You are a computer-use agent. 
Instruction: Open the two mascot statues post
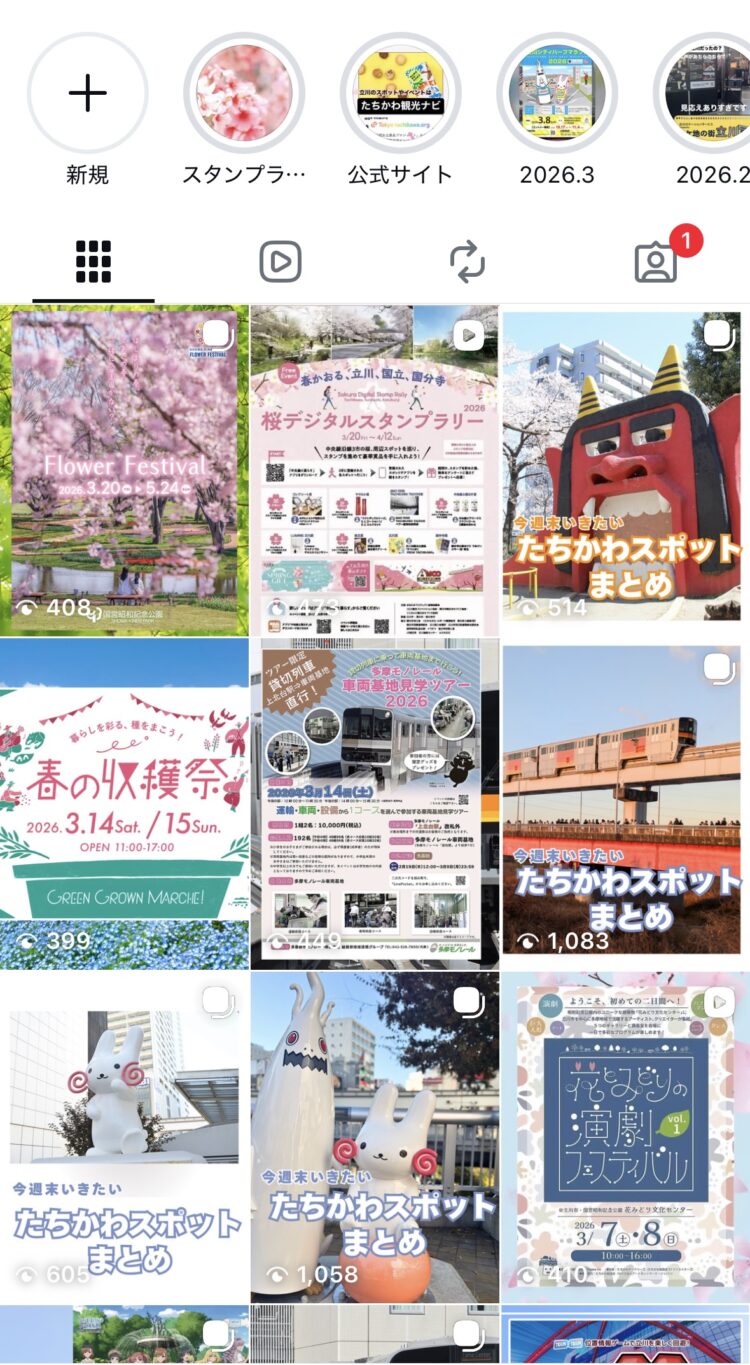coord(374,1138)
